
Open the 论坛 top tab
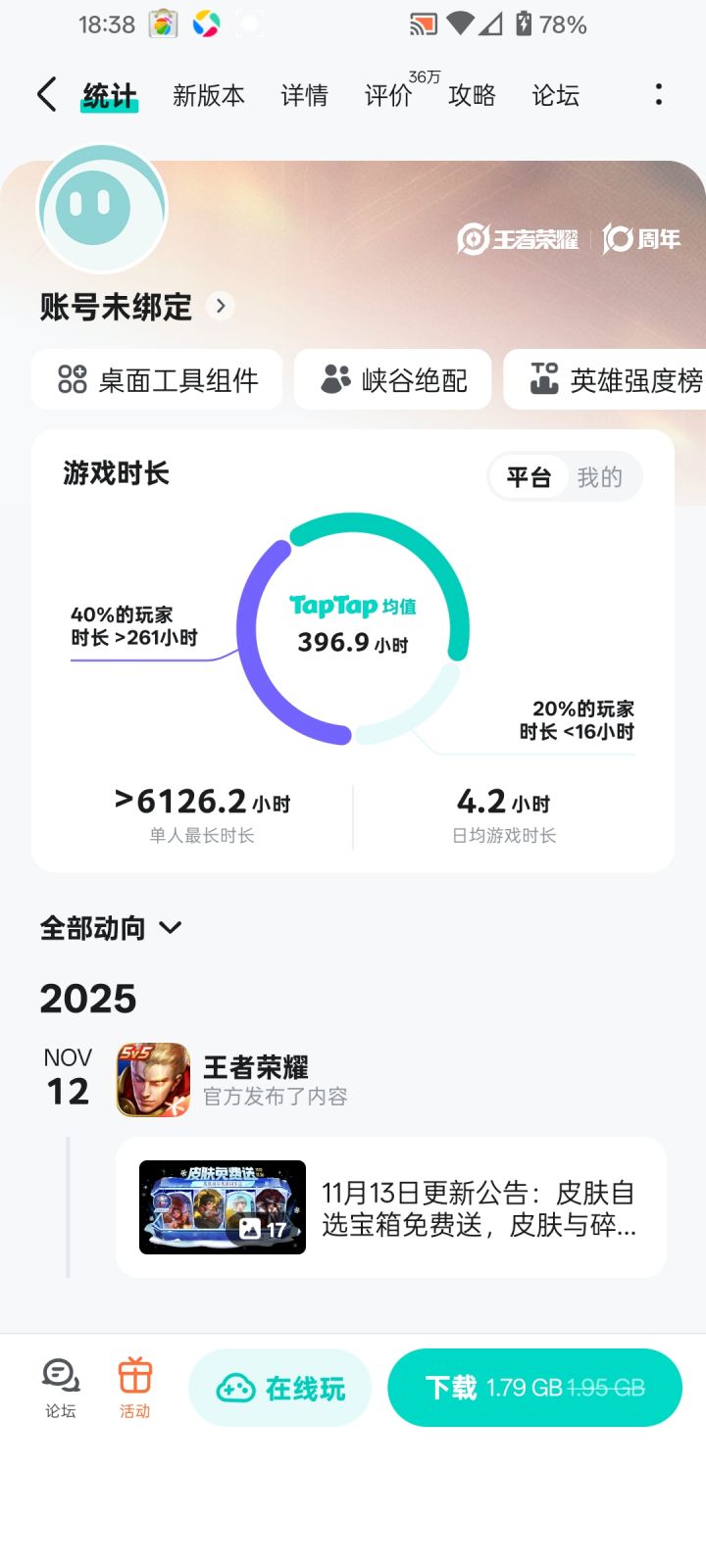click(x=555, y=95)
